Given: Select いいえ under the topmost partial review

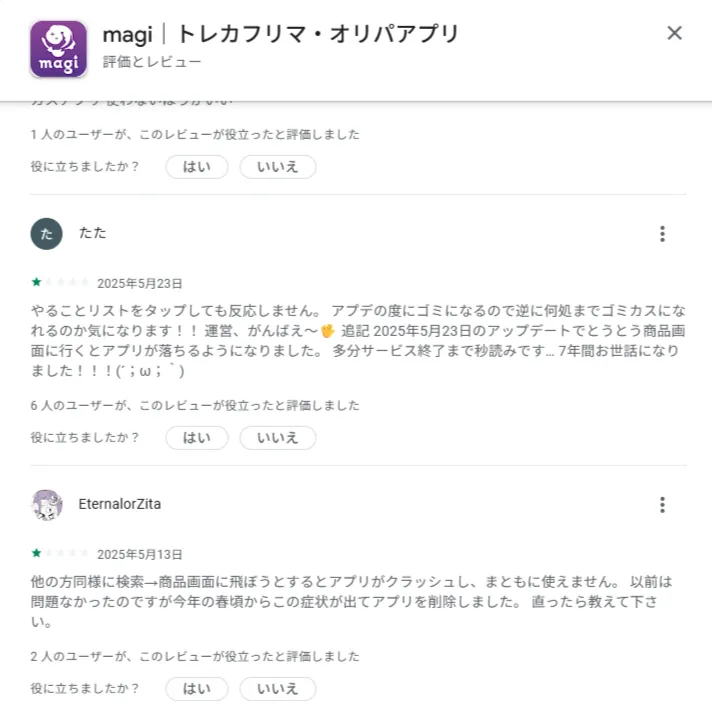Looking at the screenshot, I should [277, 167].
